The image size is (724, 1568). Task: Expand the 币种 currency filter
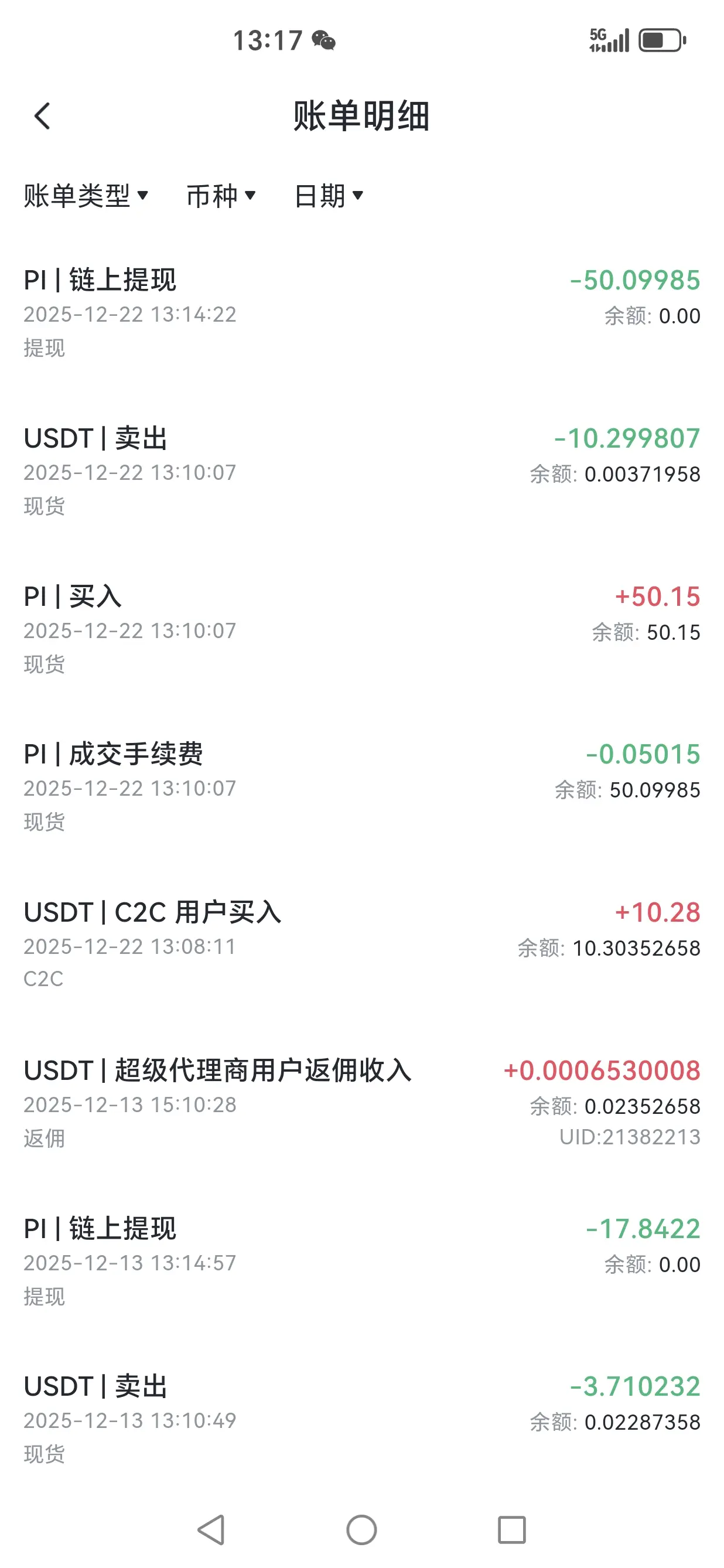pos(221,196)
